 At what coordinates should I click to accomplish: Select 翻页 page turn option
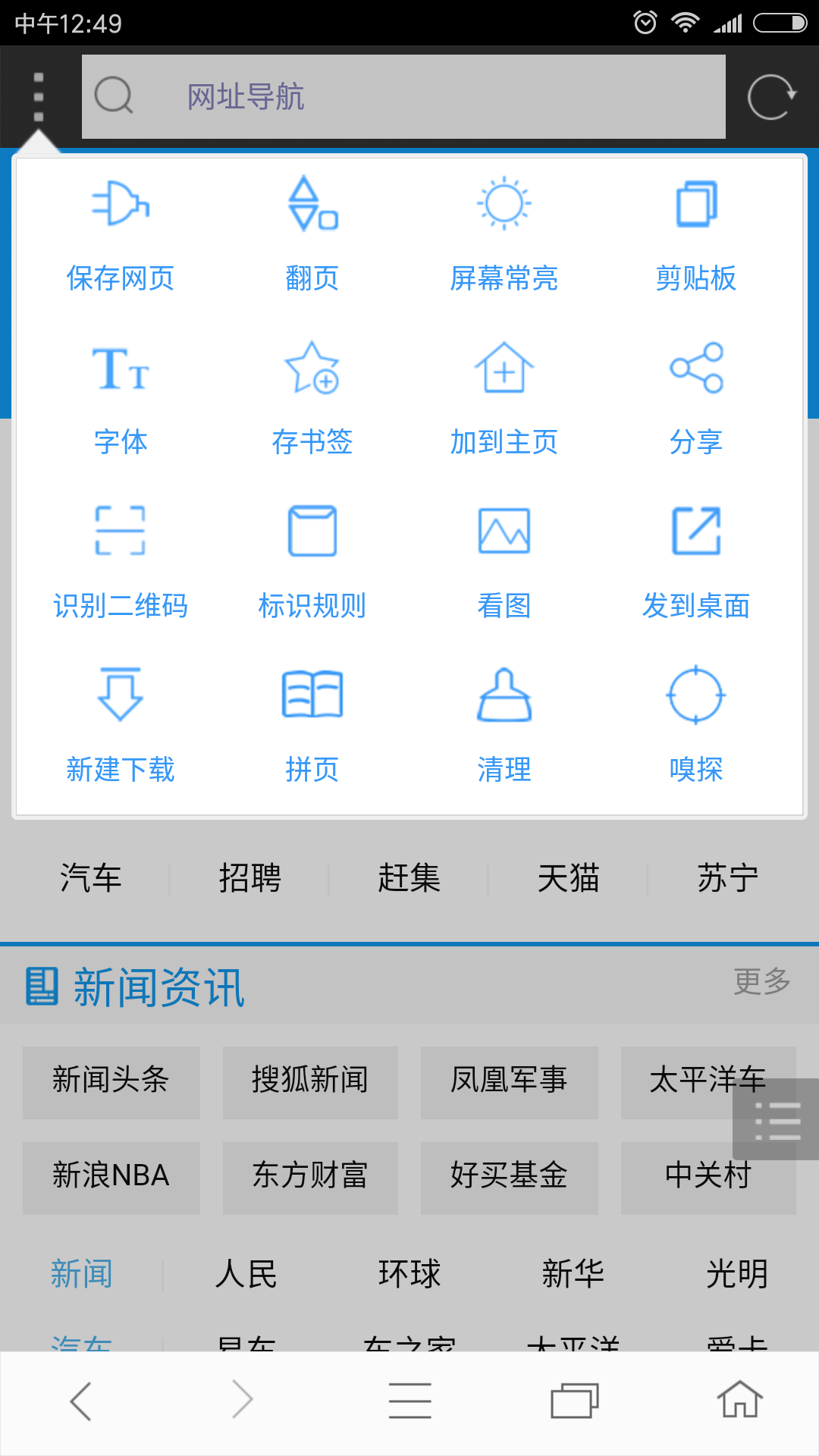(312, 235)
